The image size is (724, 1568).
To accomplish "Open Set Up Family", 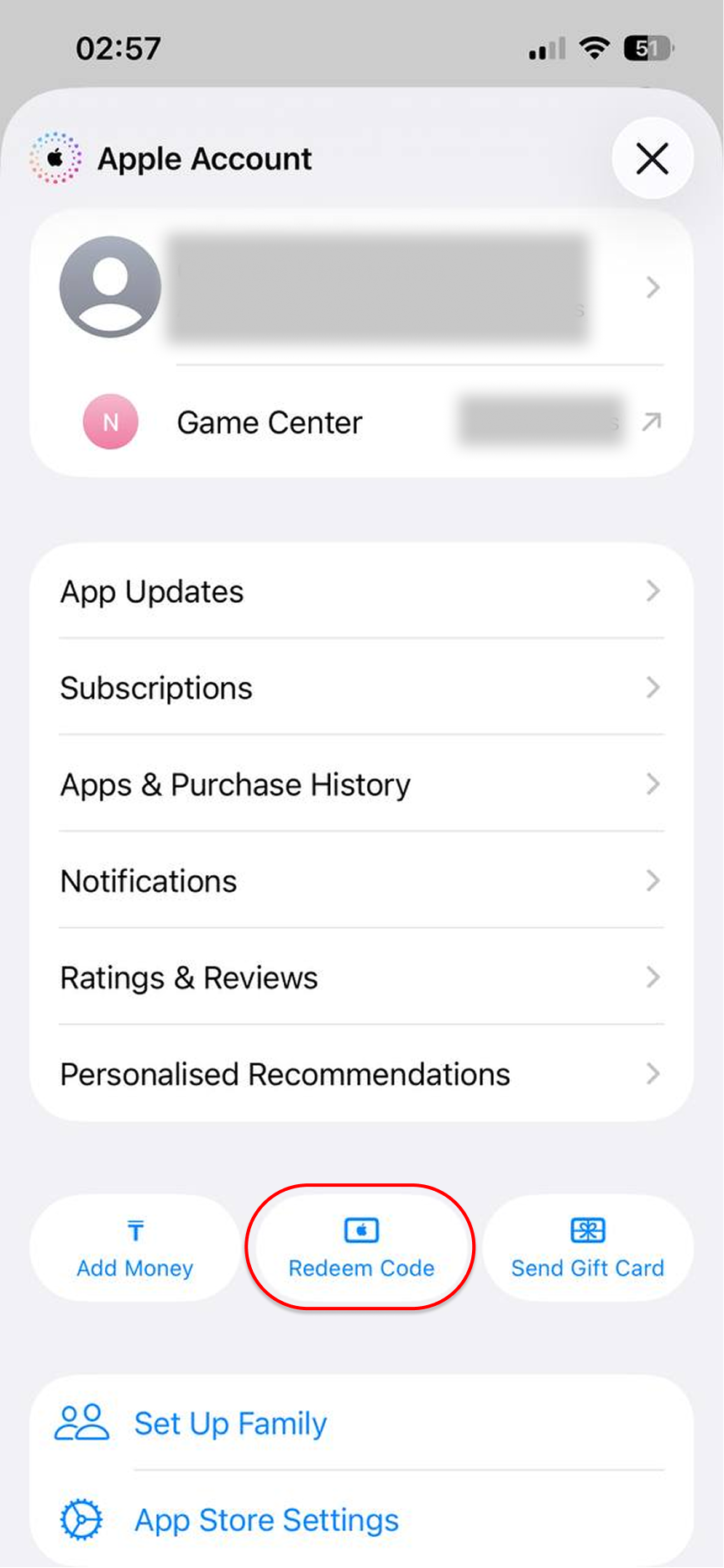I will 361,1424.
